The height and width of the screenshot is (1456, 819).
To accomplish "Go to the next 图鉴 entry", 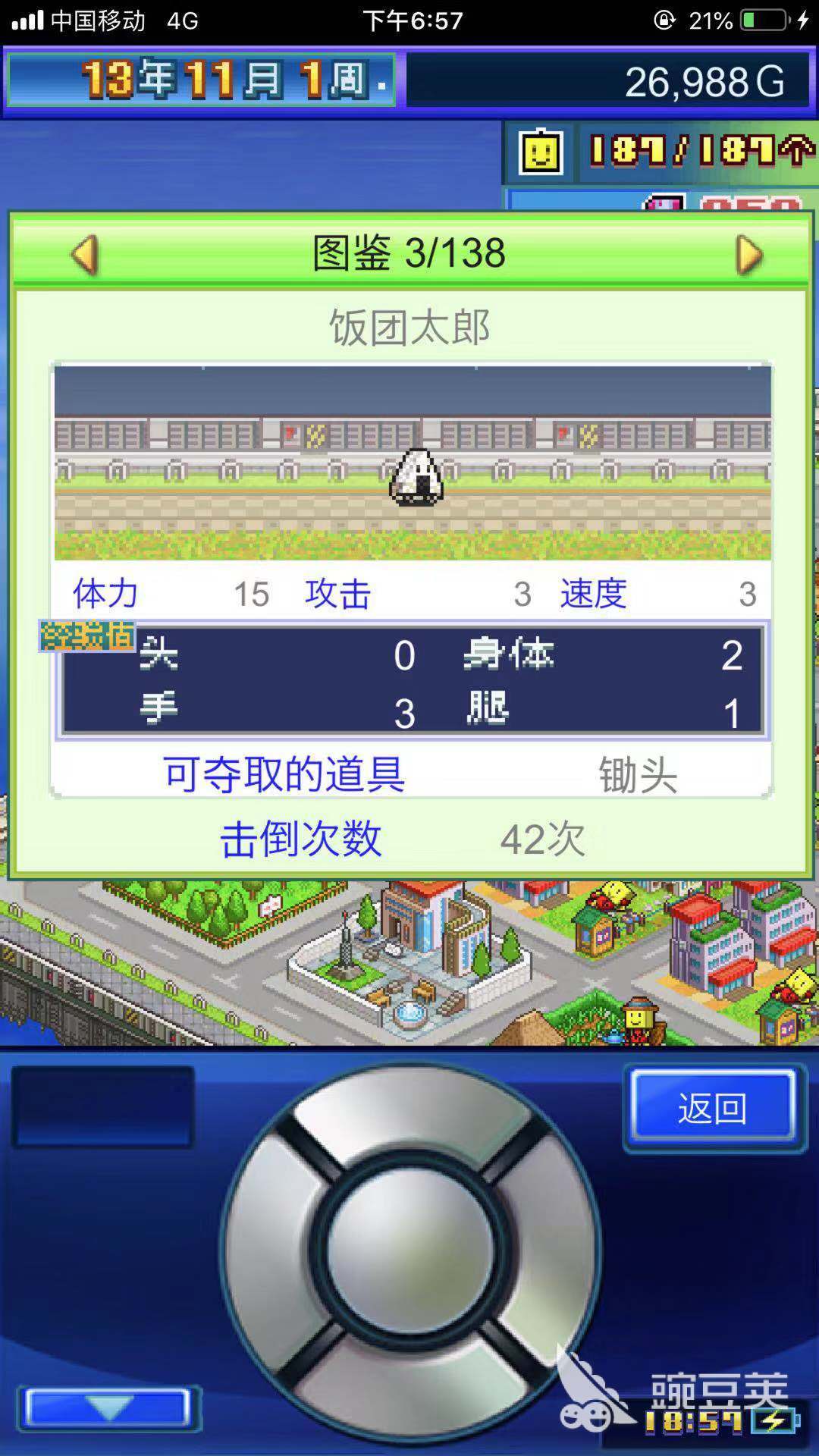I will pos(748,255).
